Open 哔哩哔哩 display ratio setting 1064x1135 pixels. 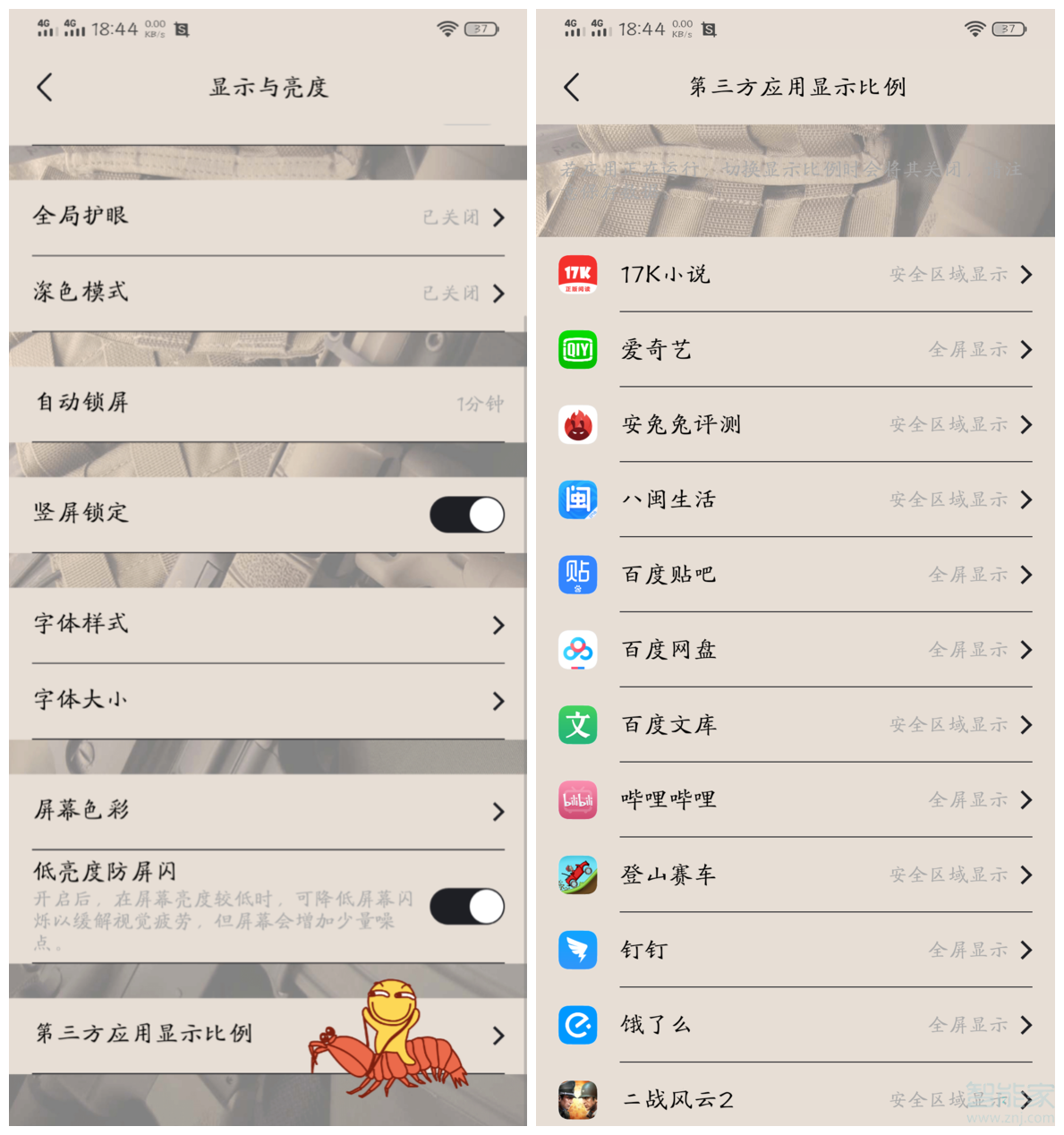[x=795, y=800]
